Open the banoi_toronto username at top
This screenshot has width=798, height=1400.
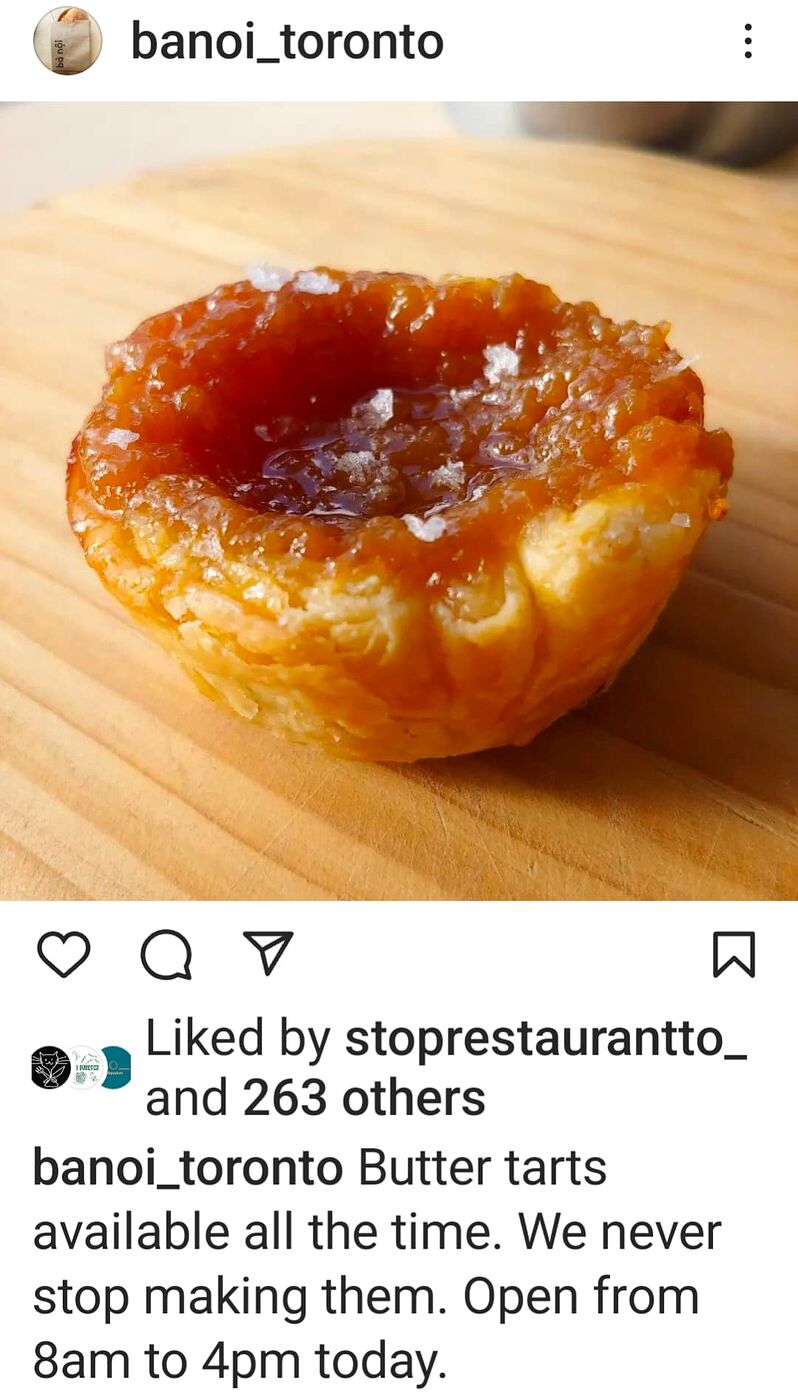click(x=287, y=42)
